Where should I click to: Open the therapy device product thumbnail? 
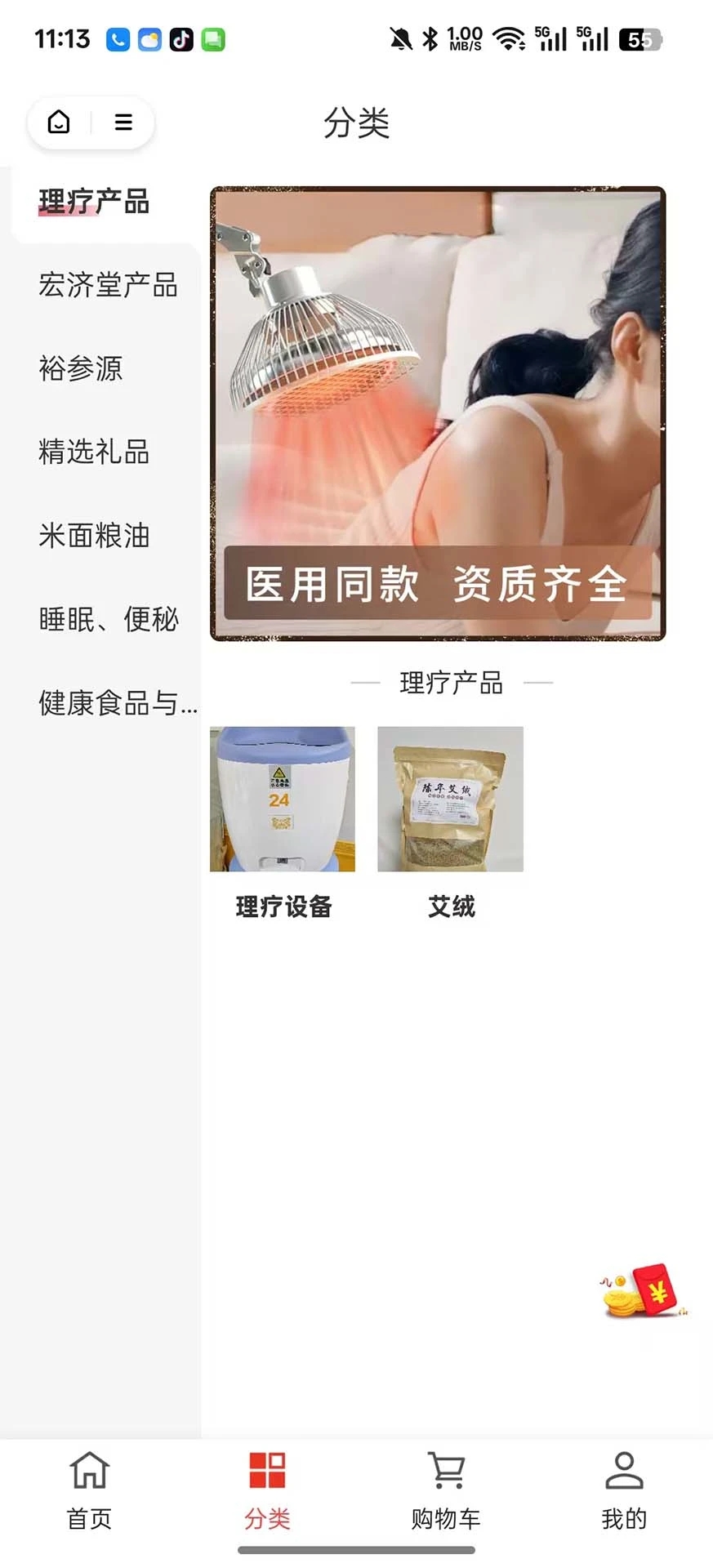click(x=283, y=799)
